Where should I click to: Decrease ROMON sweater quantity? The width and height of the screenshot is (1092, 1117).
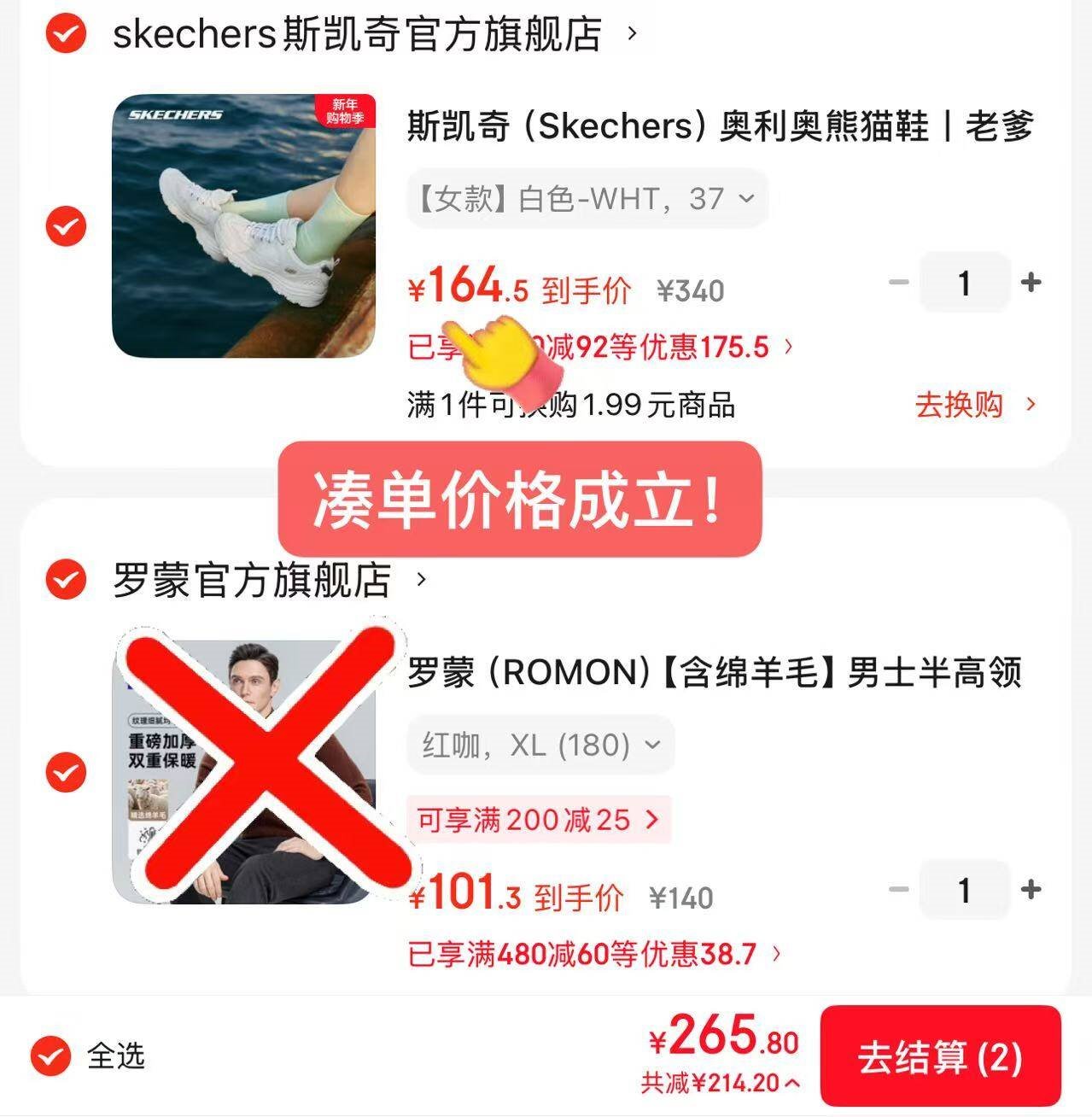pyautogui.click(x=898, y=890)
